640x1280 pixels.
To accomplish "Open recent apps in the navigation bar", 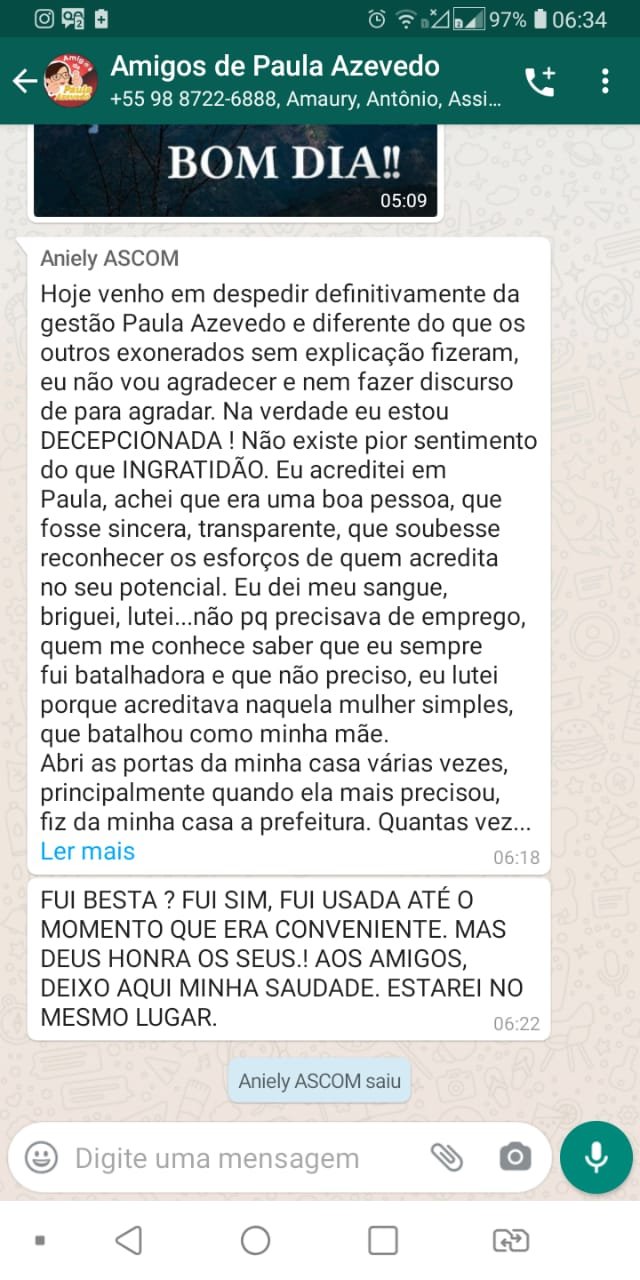I will (383, 1241).
